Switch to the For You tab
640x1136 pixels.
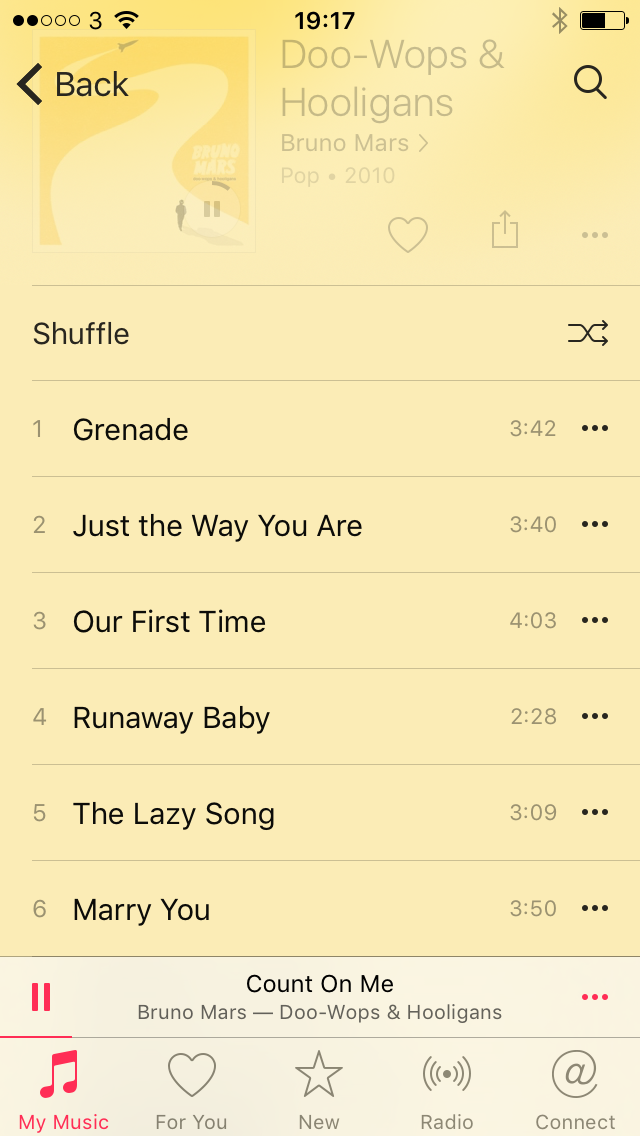coord(191,1090)
